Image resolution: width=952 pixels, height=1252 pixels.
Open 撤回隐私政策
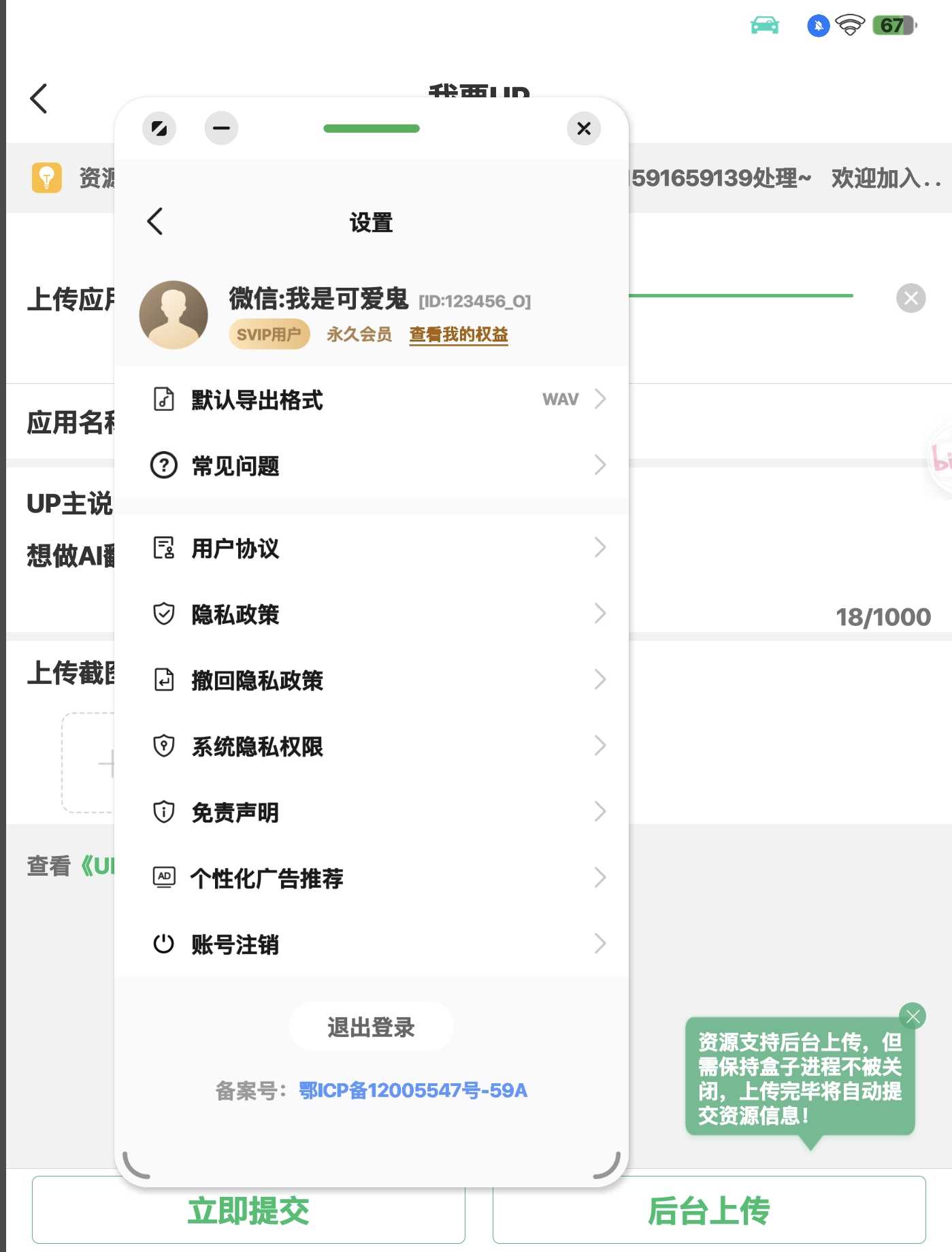[x=371, y=680]
